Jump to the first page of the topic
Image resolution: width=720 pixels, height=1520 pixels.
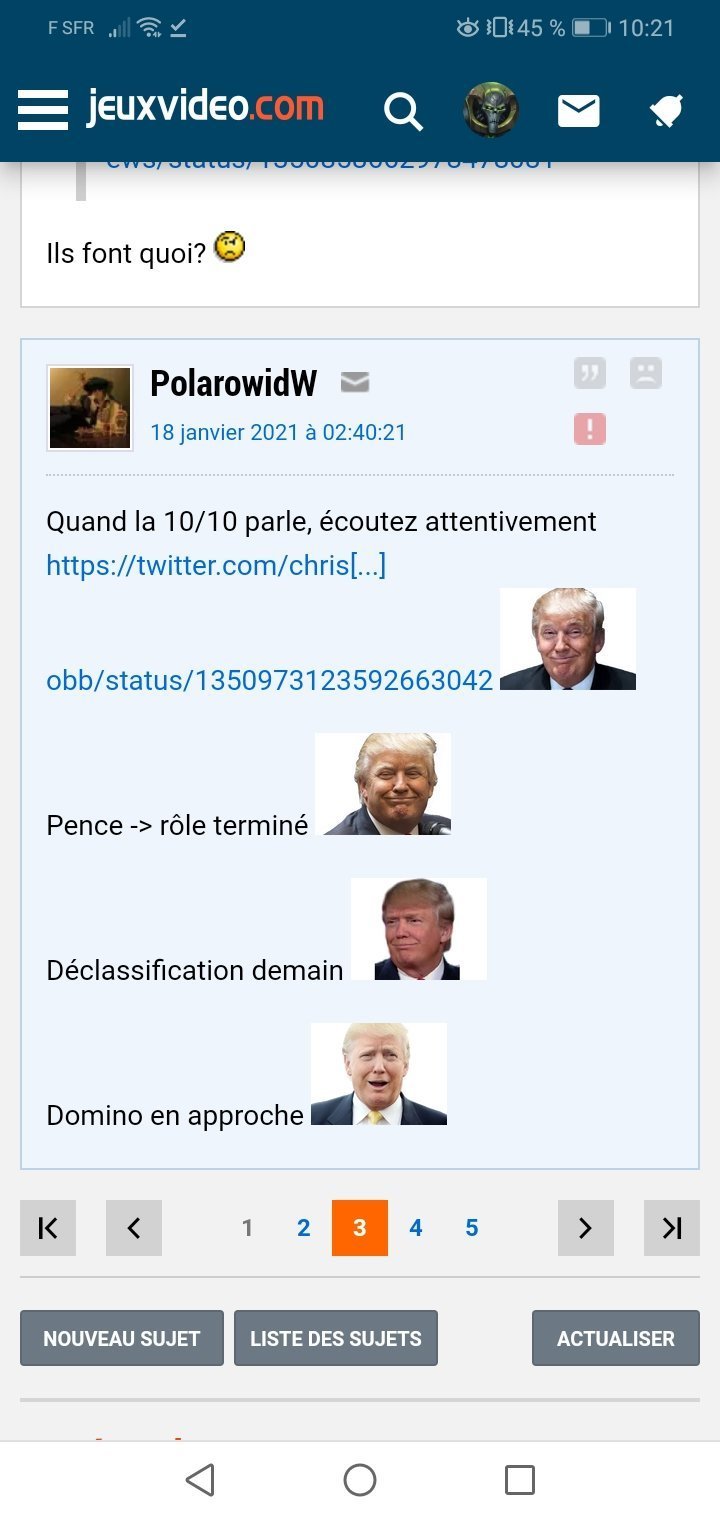(x=48, y=1228)
